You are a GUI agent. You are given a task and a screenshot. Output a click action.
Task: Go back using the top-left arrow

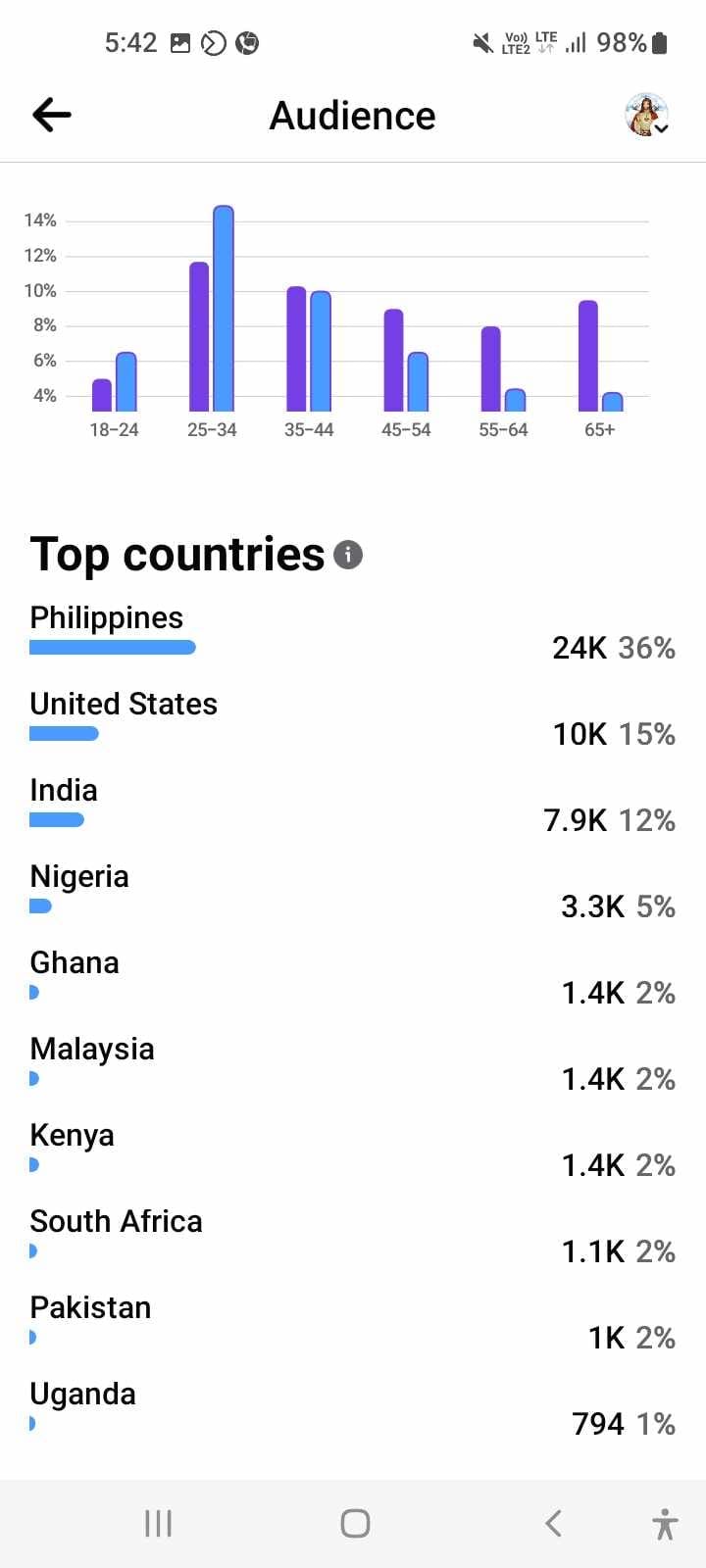pyautogui.click(x=51, y=116)
